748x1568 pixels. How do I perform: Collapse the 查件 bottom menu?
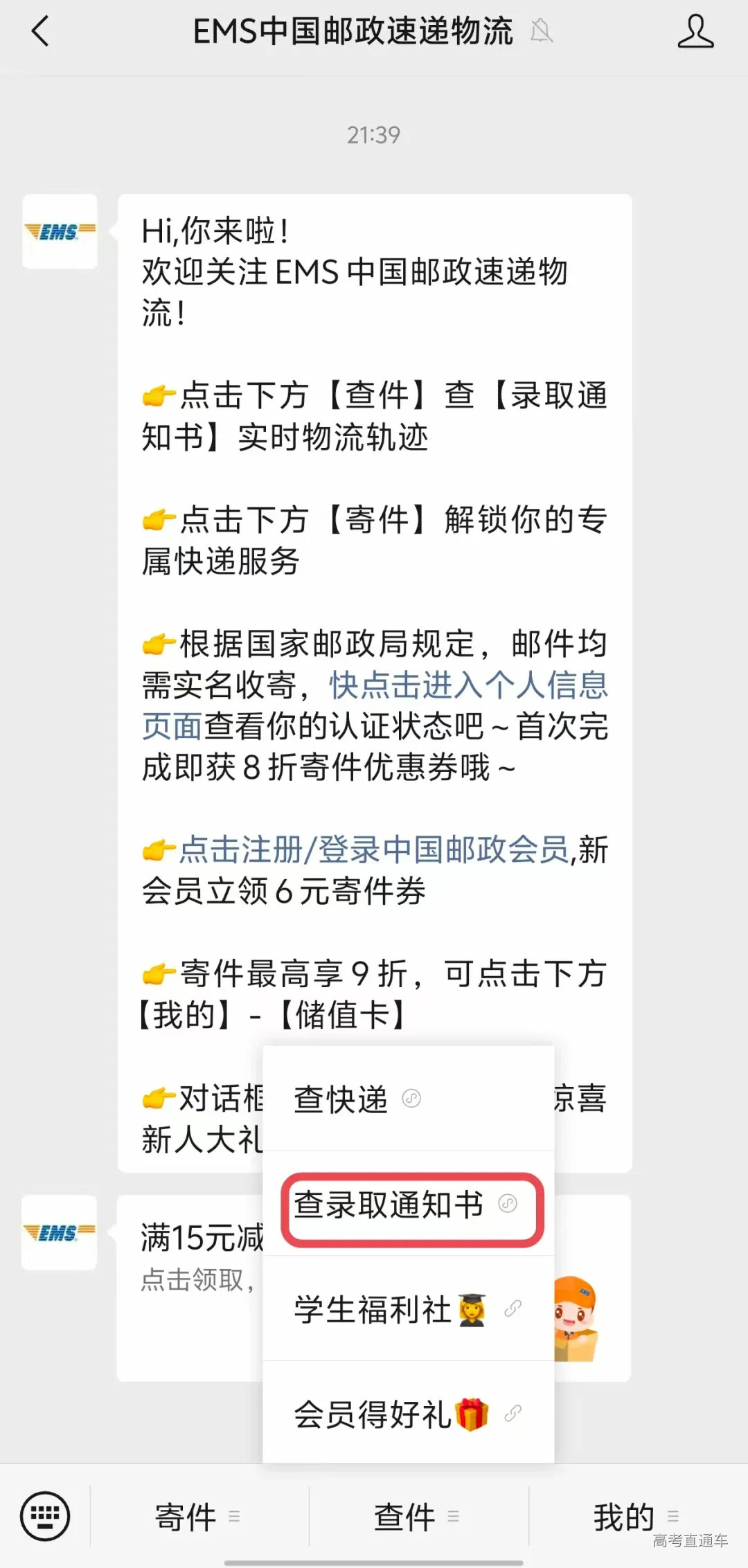[x=416, y=1517]
